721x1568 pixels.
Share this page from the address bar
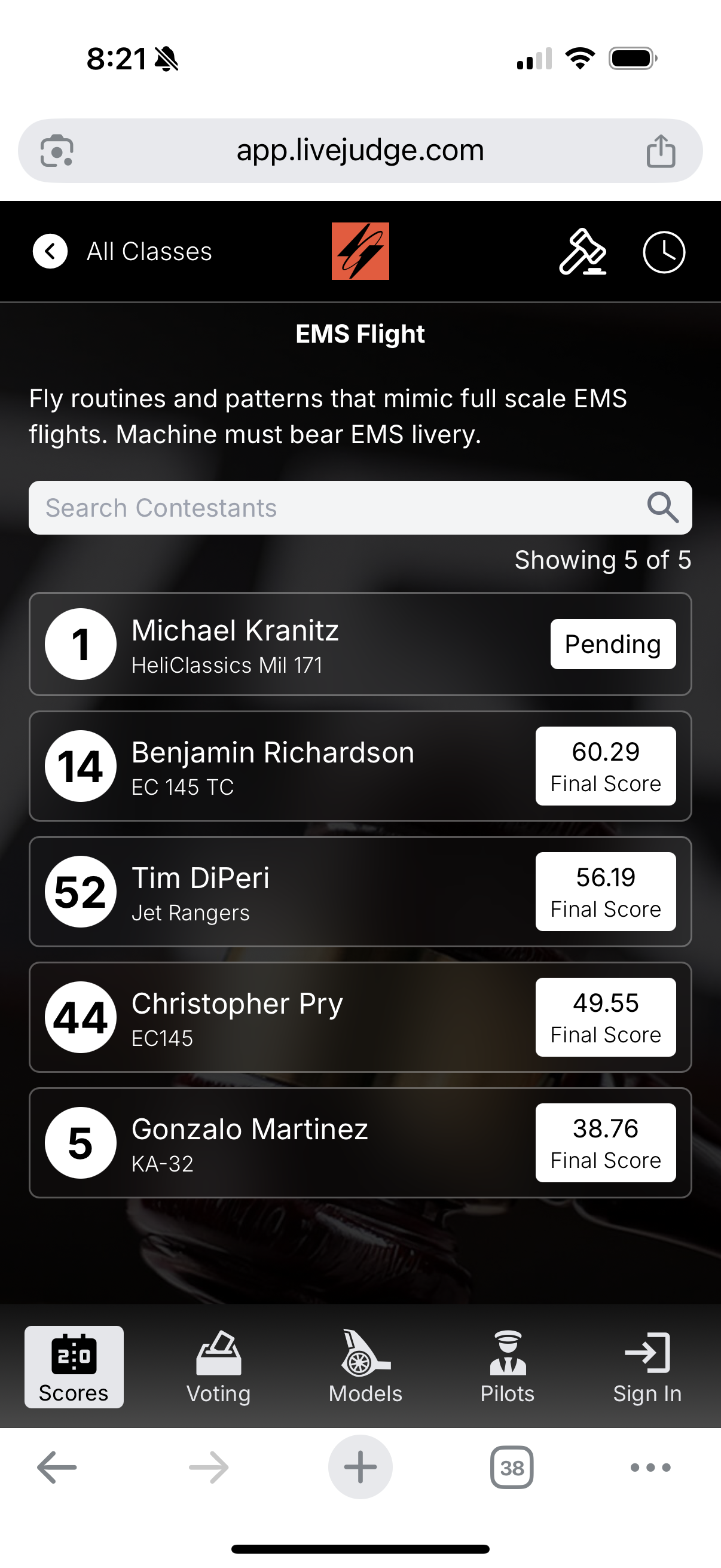pyautogui.click(x=661, y=151)
